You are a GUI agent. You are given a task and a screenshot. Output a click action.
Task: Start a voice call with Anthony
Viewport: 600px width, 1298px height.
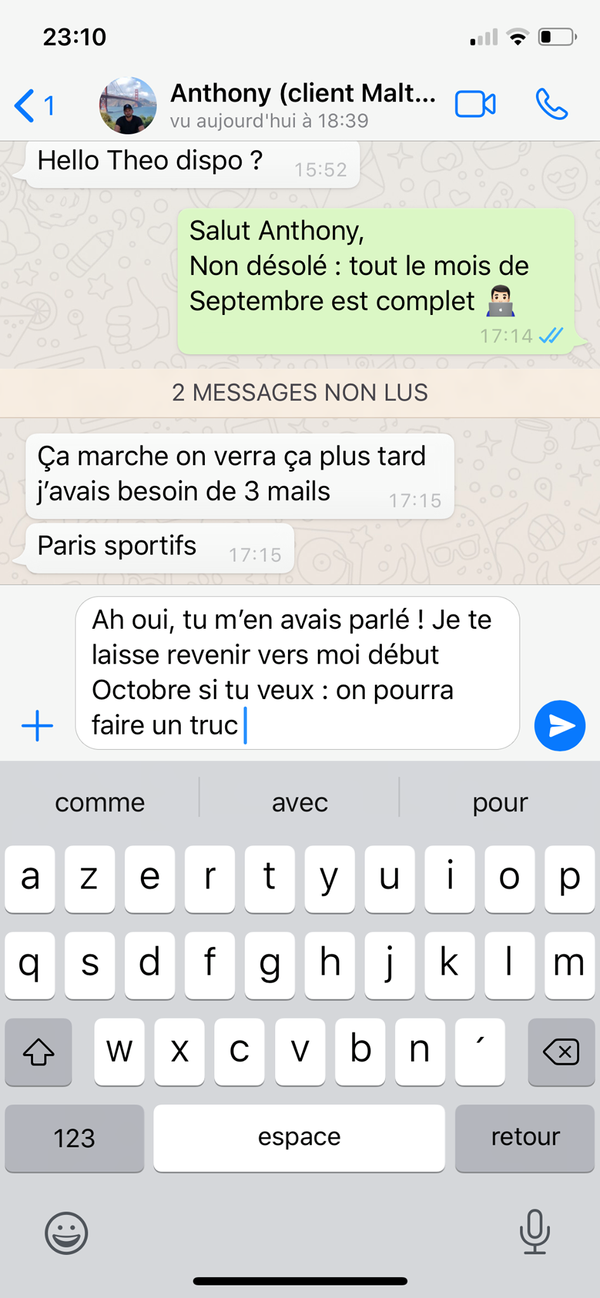(551, 105)
